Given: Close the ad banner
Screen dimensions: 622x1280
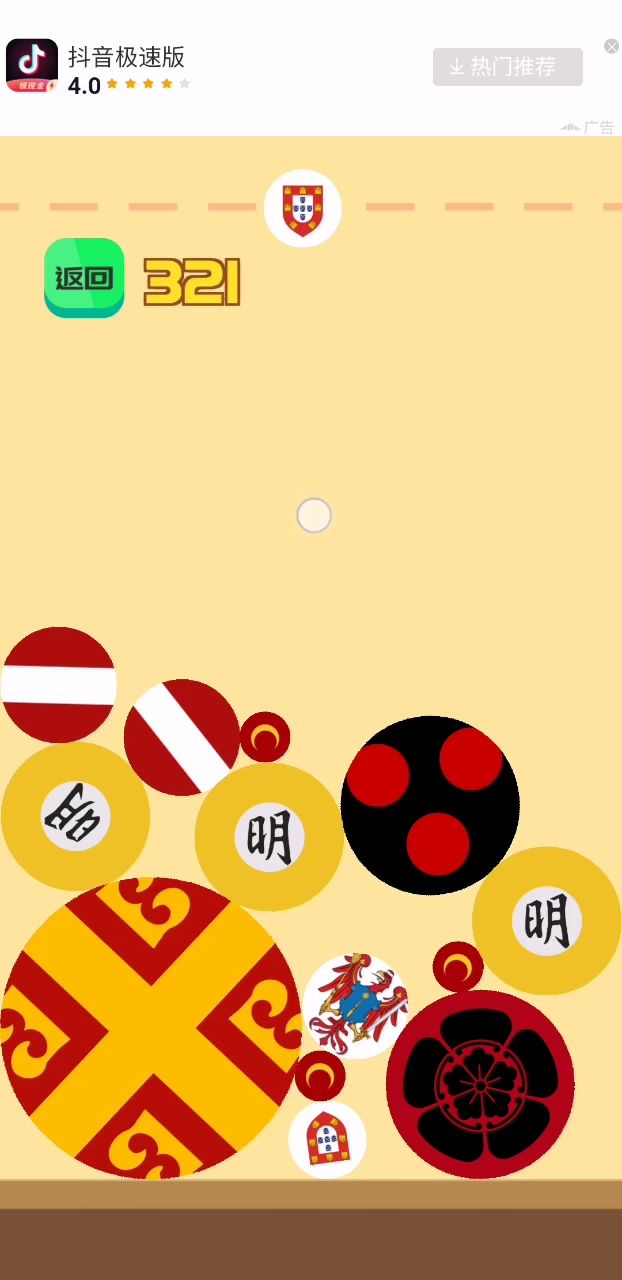Looking at the screenshot, I should click(x=611, y=47).
